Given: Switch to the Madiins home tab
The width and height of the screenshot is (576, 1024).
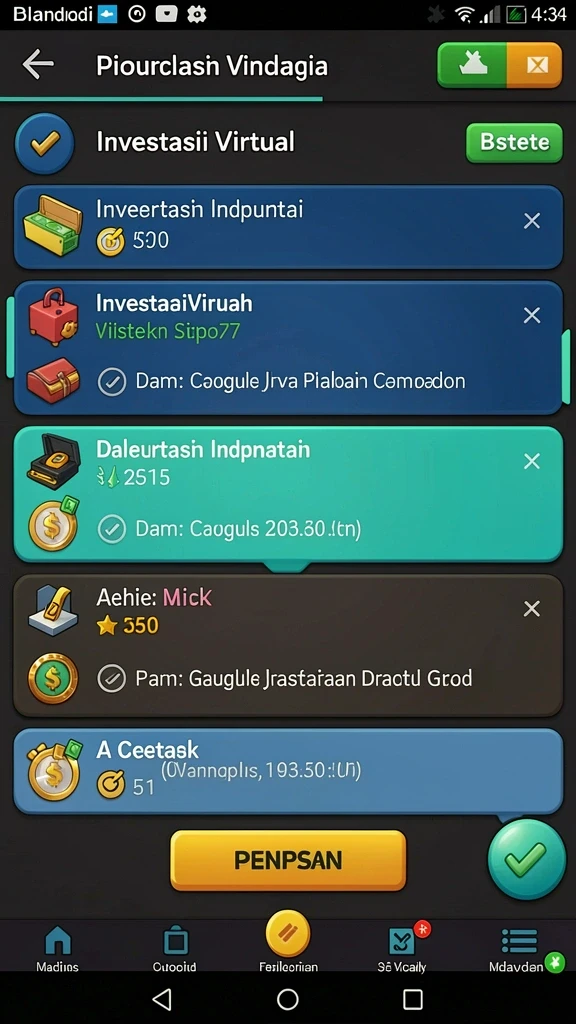Looking at the screenshot, I should pyautogui.click(x=57, y=948).
